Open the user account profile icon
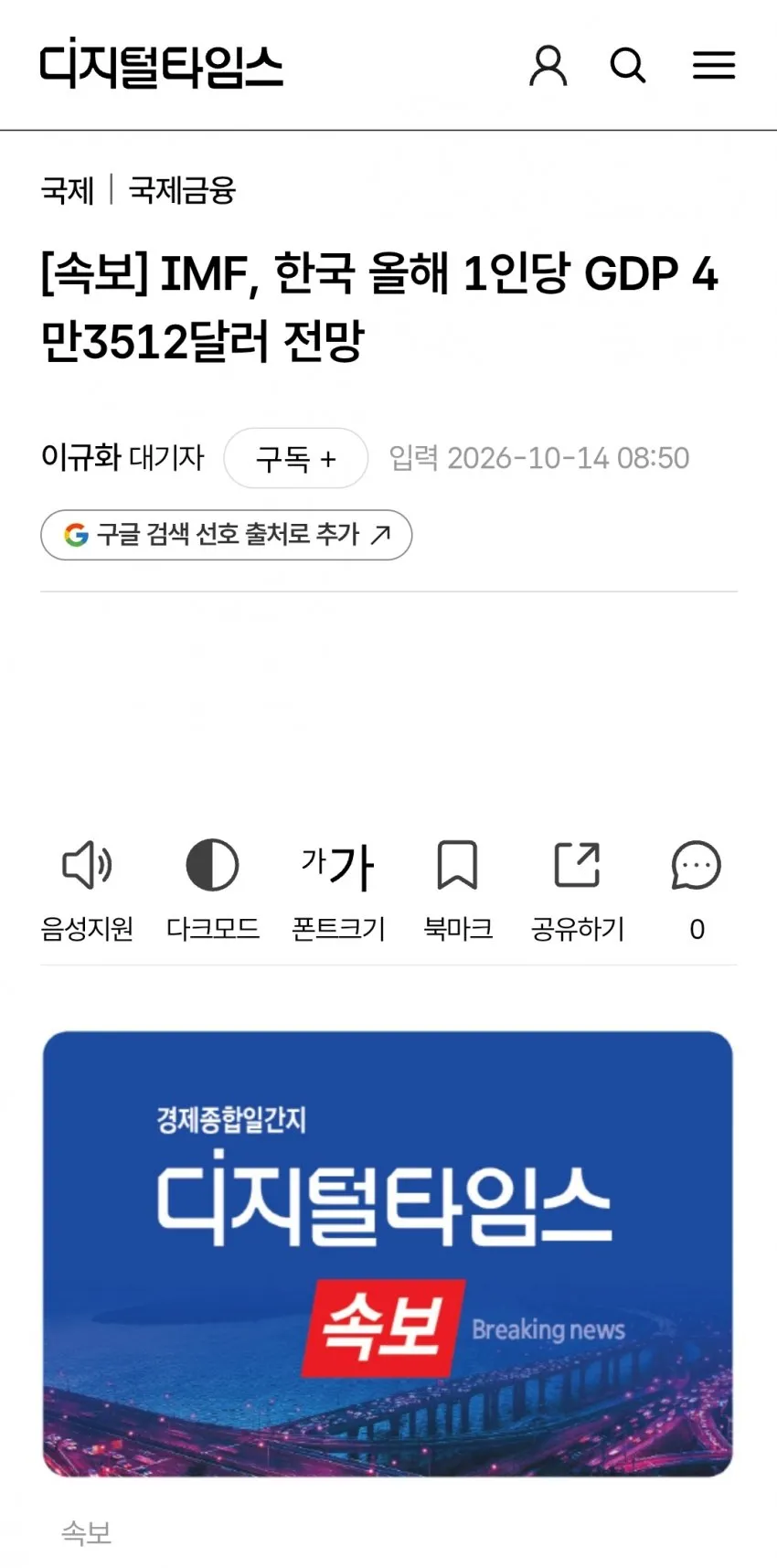Viewport: 777px width, 1568px height. pyautogui.click(x=548, y=65)
